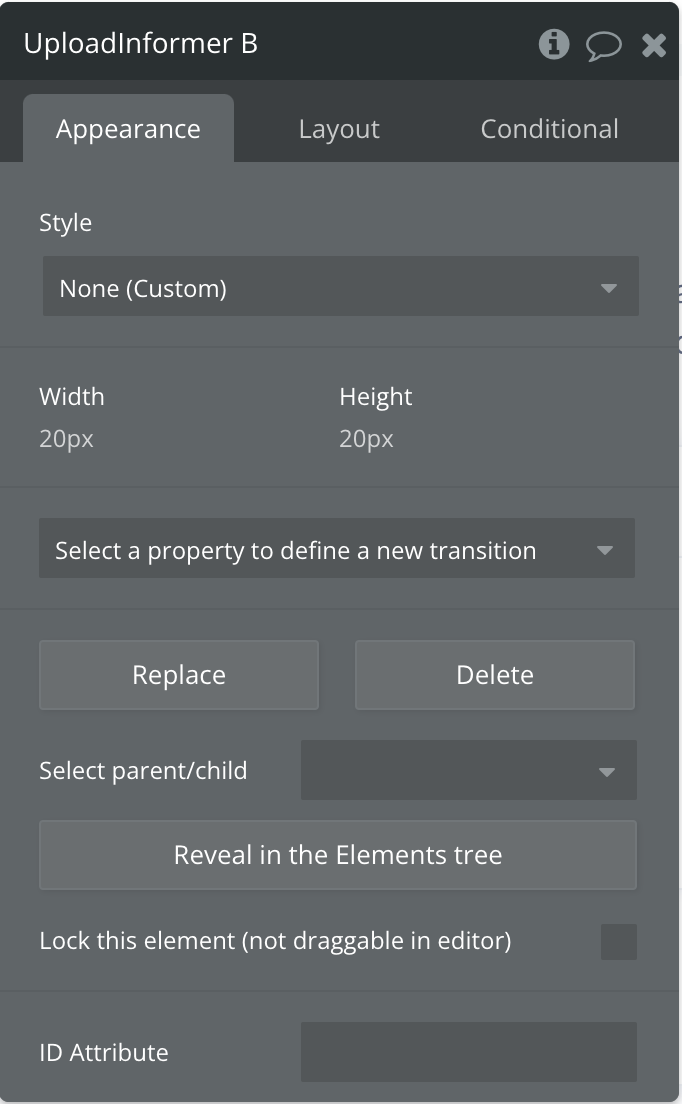Viewport: 682px width, 1104px height.
Task: Close the UploadInformer B panel
Action: (x=654, y=45)
